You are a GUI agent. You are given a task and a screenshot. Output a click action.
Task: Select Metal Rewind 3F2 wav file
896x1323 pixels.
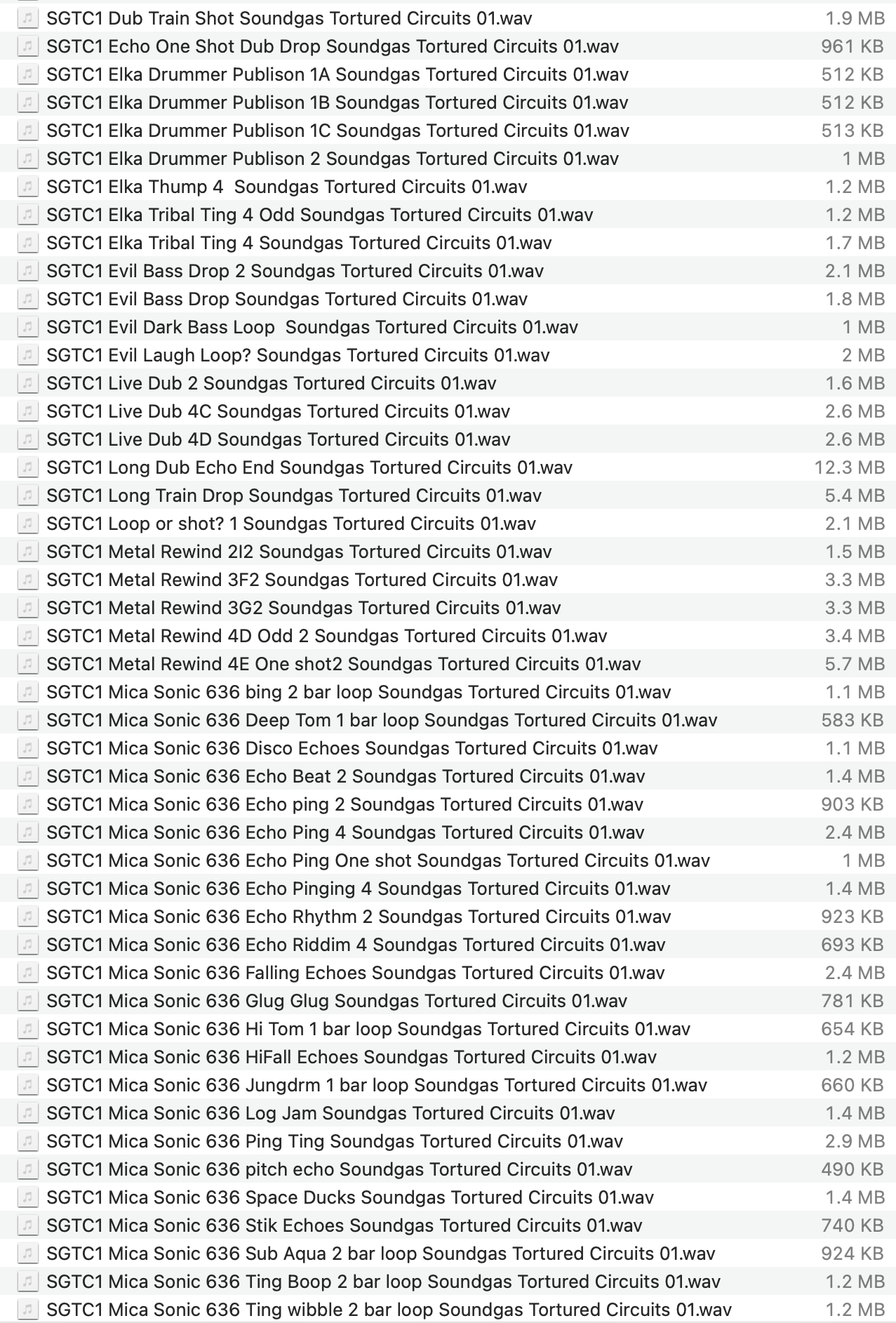(x=302, y=580)
